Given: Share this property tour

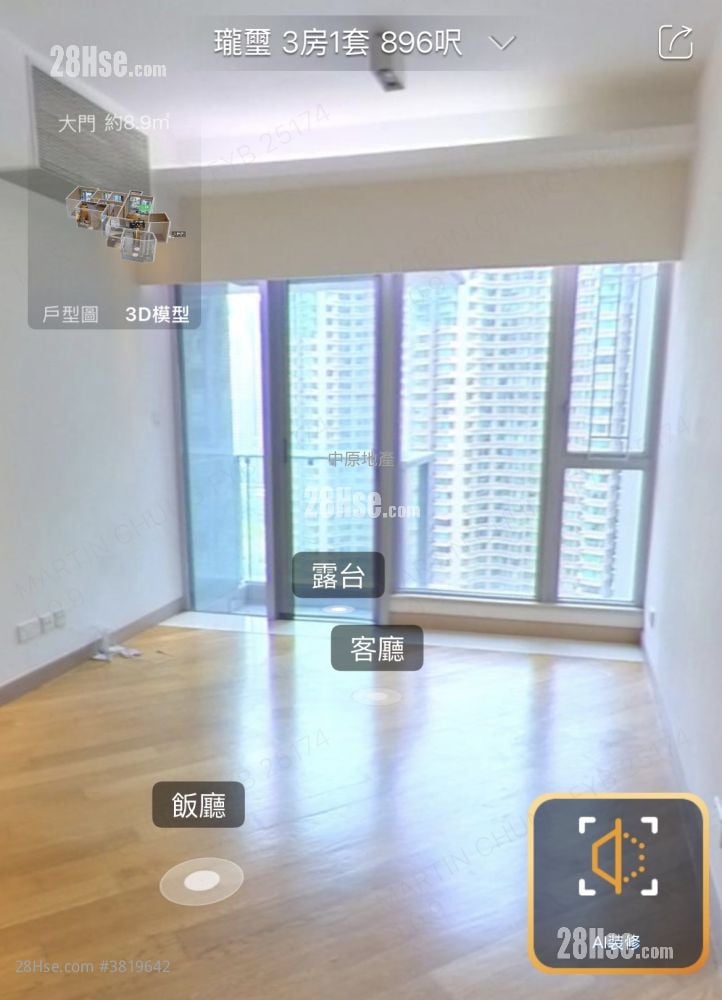Looking at the screenshot, I should [x=676, y=42].
